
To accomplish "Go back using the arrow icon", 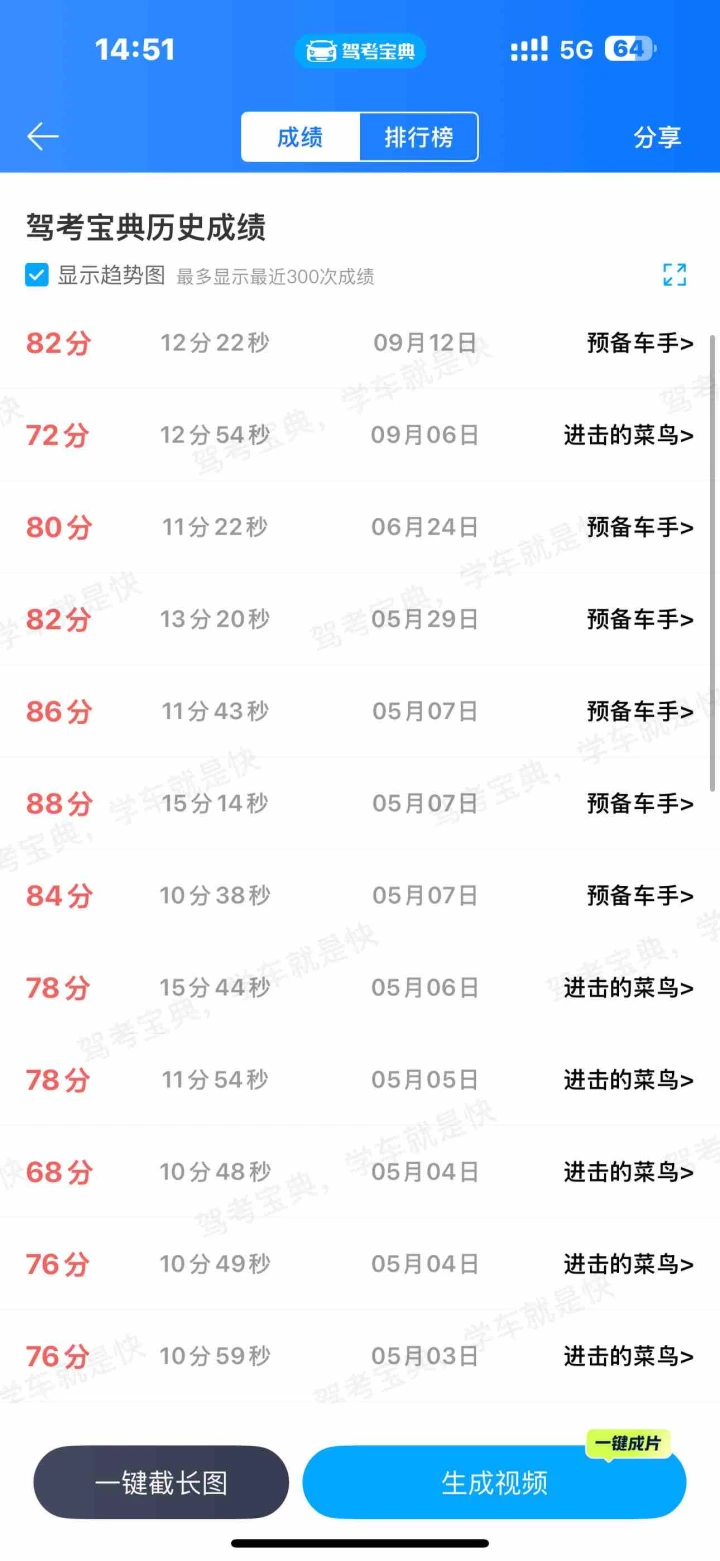I will coord(43,137).
